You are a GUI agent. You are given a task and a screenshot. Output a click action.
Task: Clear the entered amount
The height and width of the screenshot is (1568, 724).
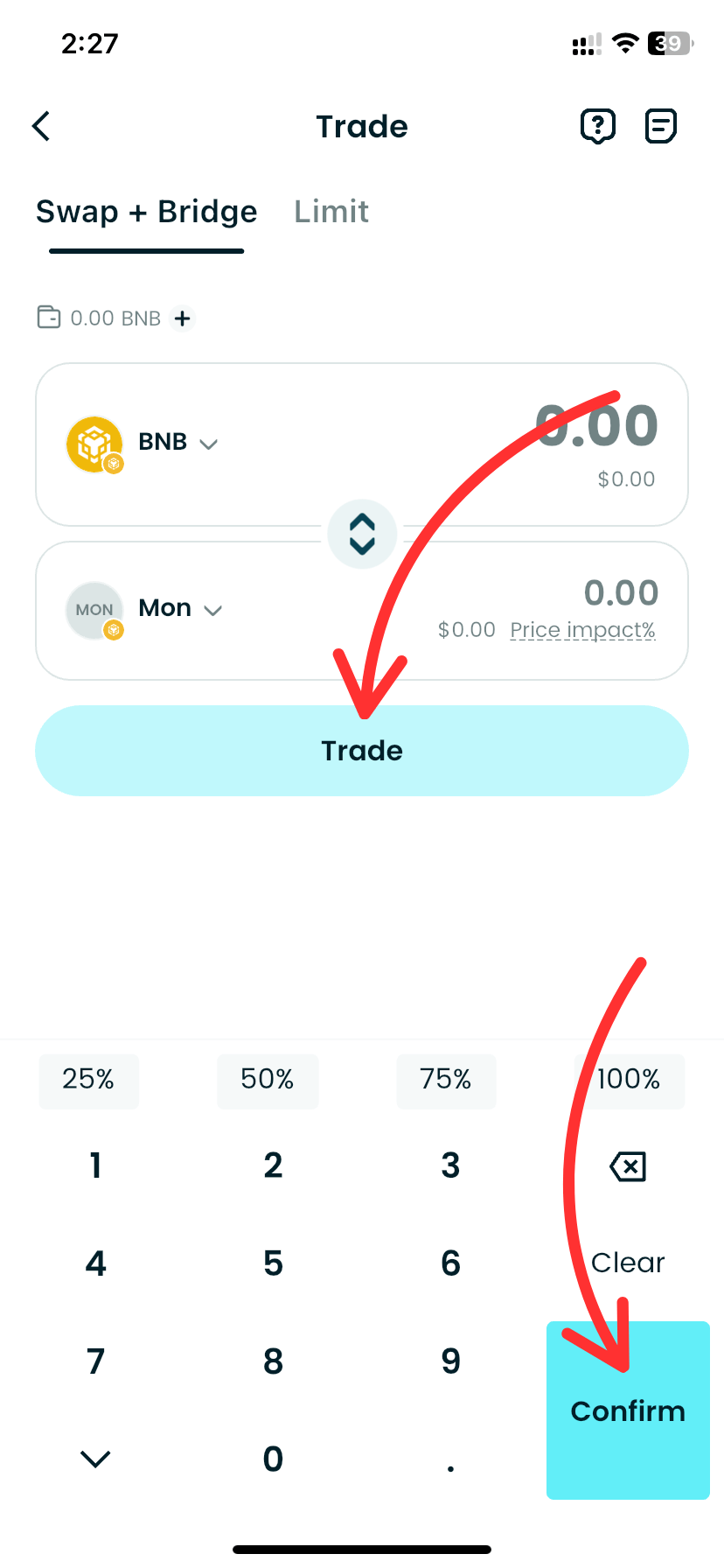click(628, 1263)
